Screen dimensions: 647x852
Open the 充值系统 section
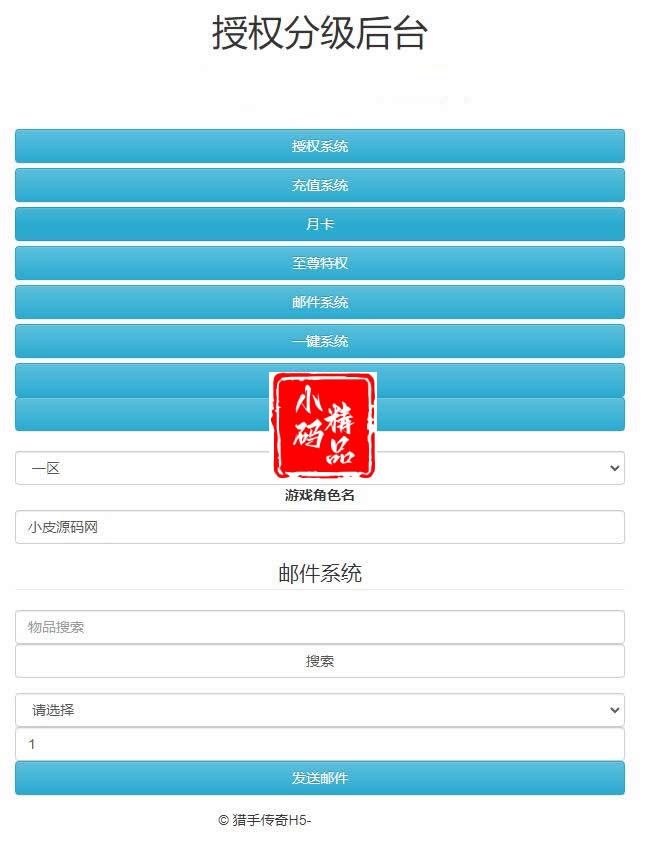coord(319,185)
